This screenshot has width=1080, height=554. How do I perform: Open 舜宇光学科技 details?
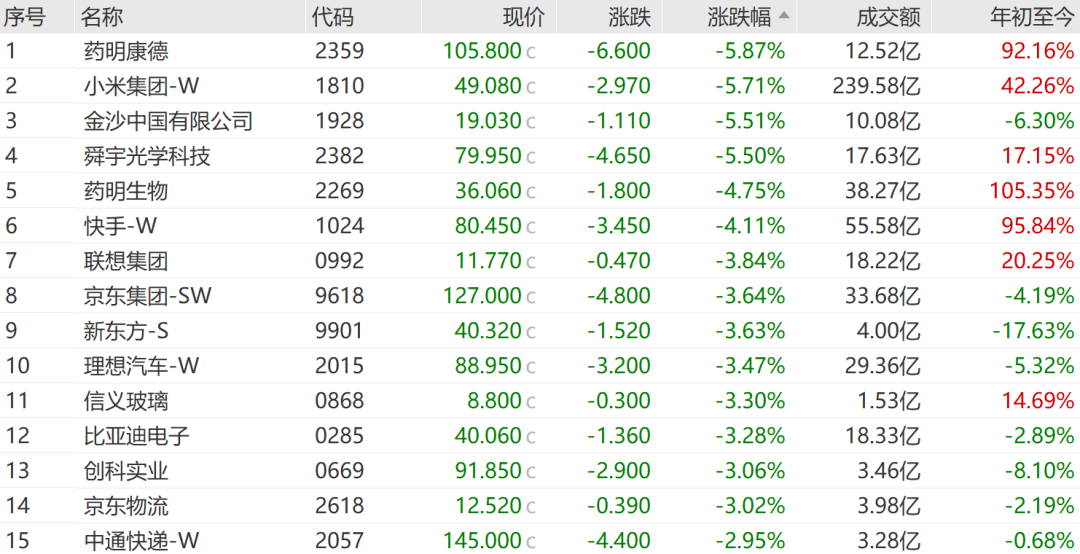click(x=146, y=156)
